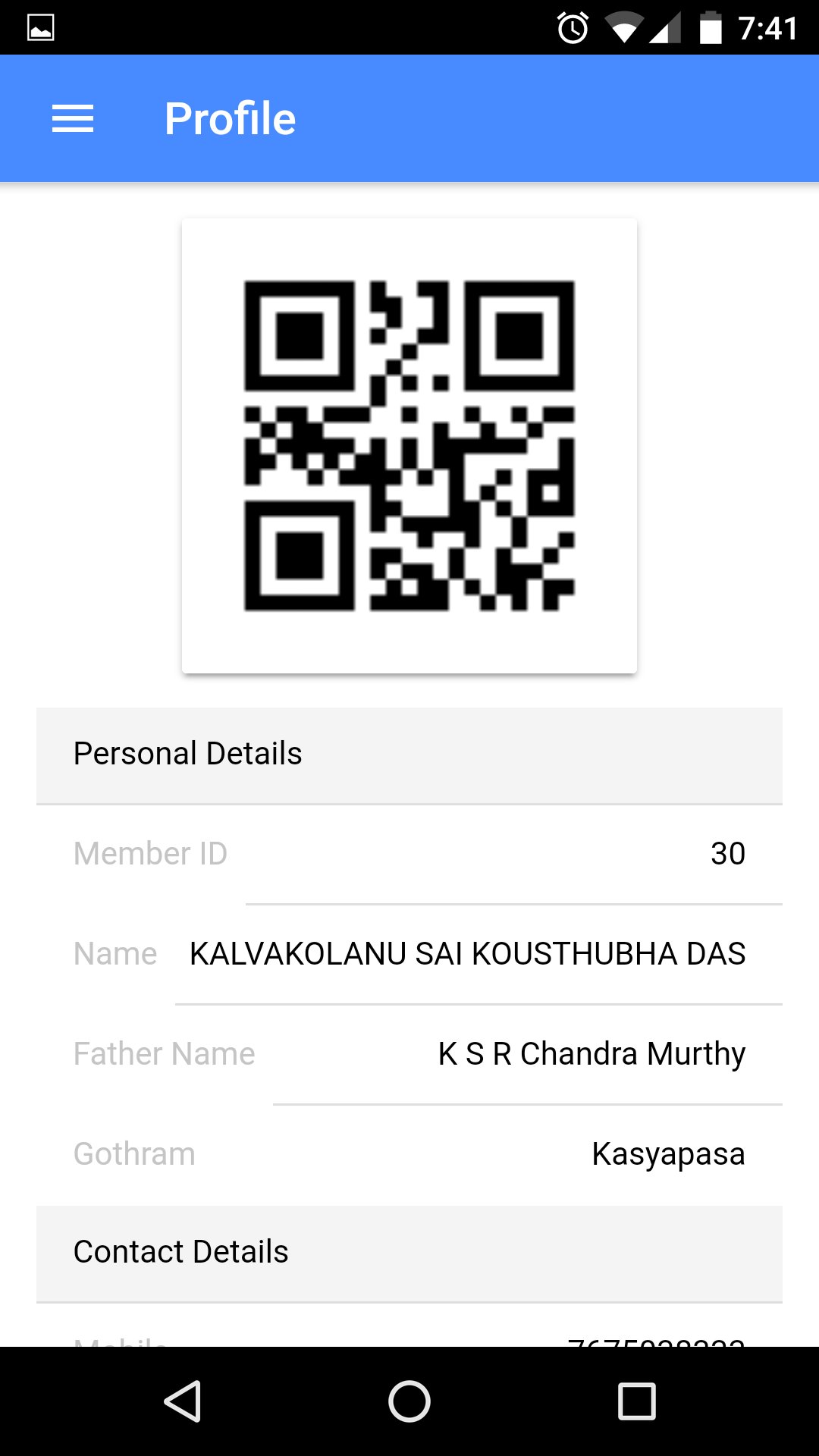Tap the Father Name value K S R Chandra Murthy
Image resolution: width=819 pixels, height=1456 pixels.
[591, 1053]
